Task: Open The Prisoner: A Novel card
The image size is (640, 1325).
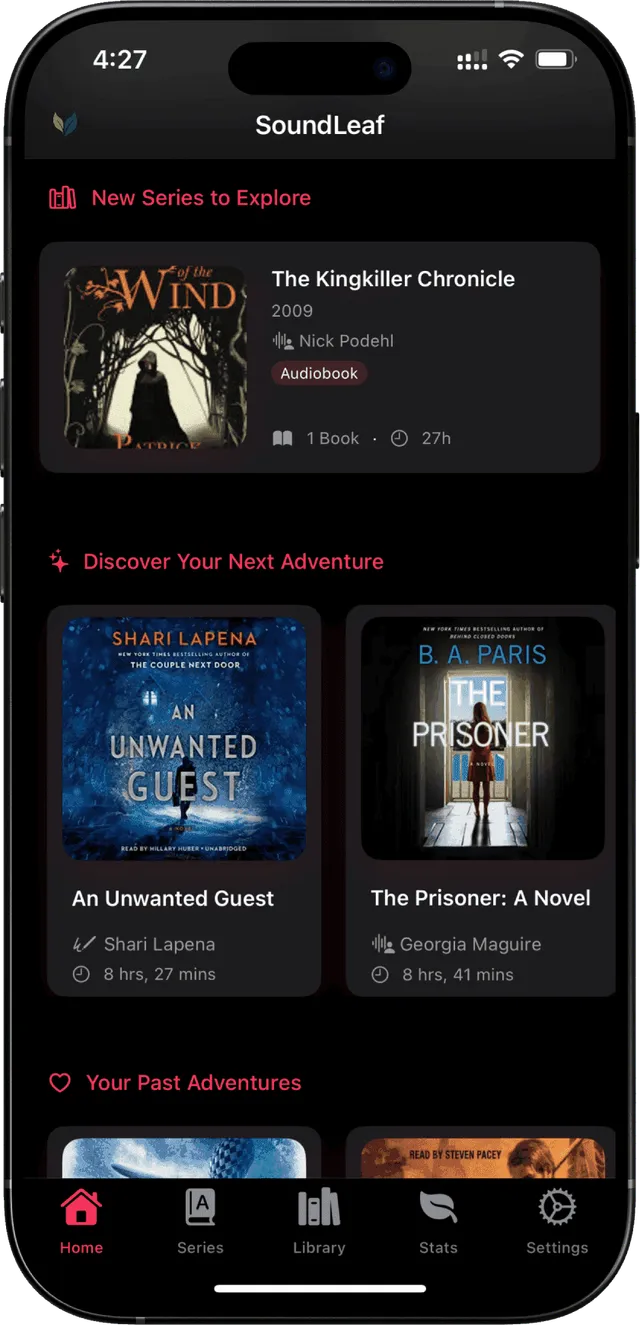Action: click(x=481, y=800)
